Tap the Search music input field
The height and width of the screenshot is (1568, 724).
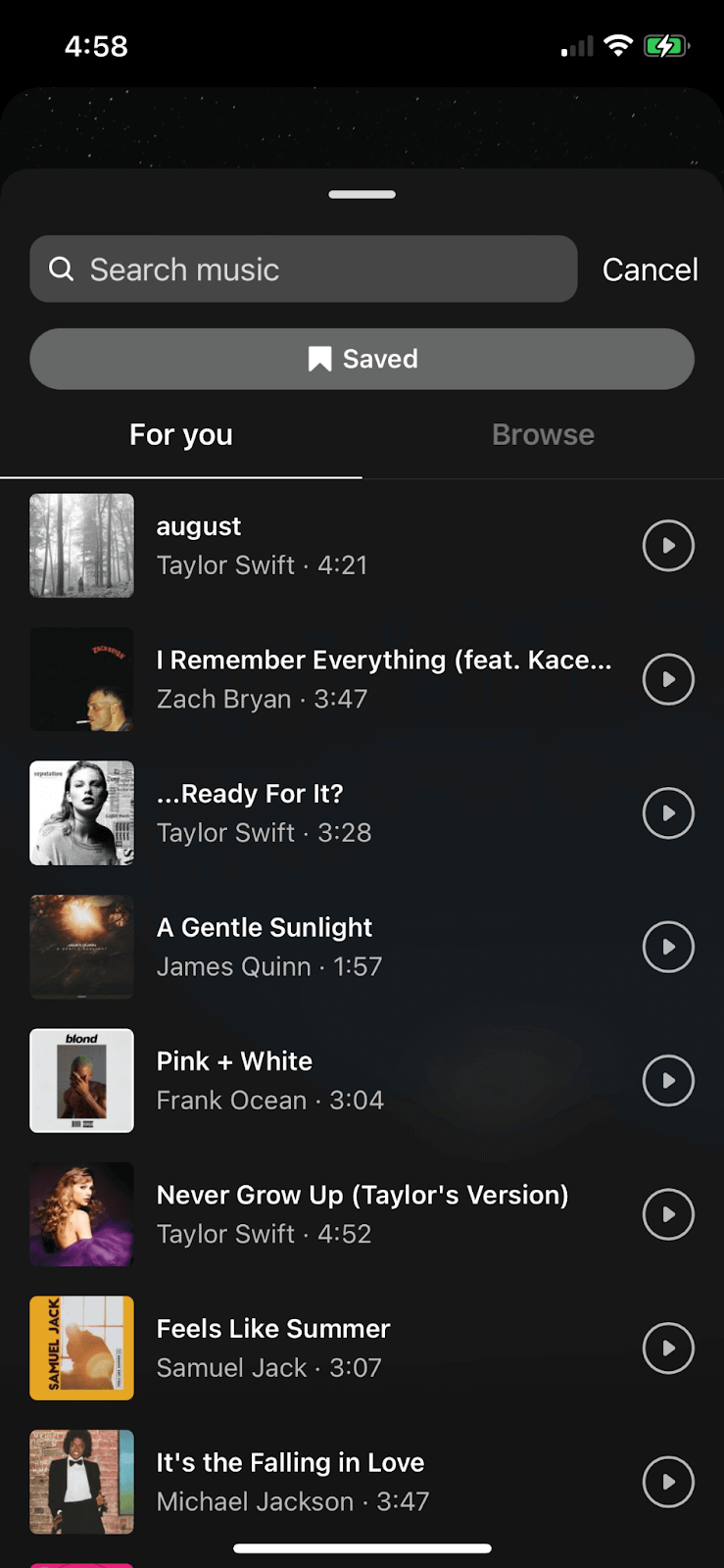304,269
